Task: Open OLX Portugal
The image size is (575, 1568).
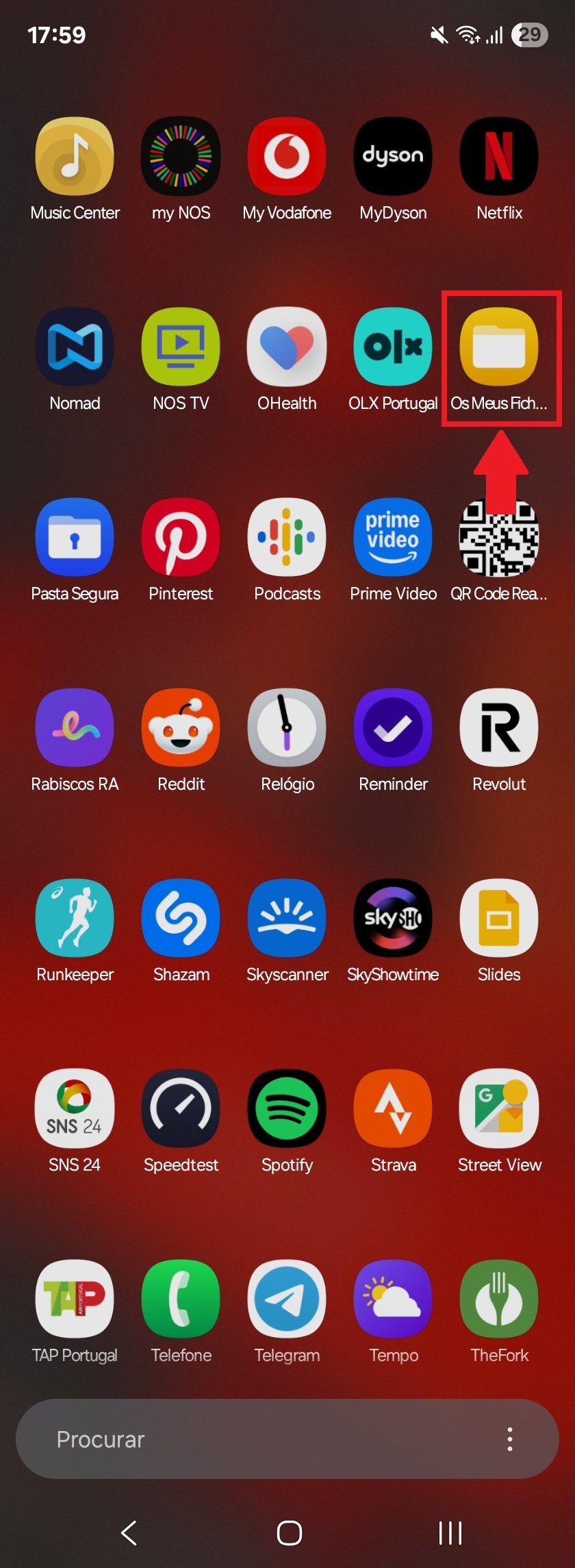Action: point(393,347)
